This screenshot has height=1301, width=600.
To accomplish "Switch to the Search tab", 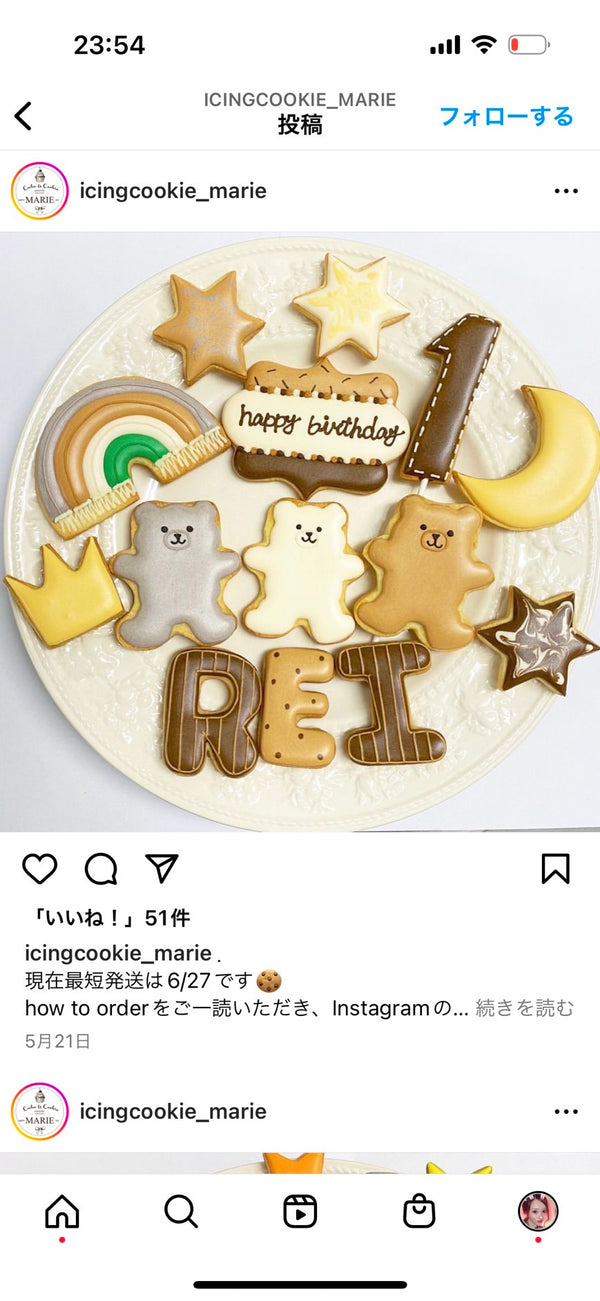I will (x=181, y=1212).
